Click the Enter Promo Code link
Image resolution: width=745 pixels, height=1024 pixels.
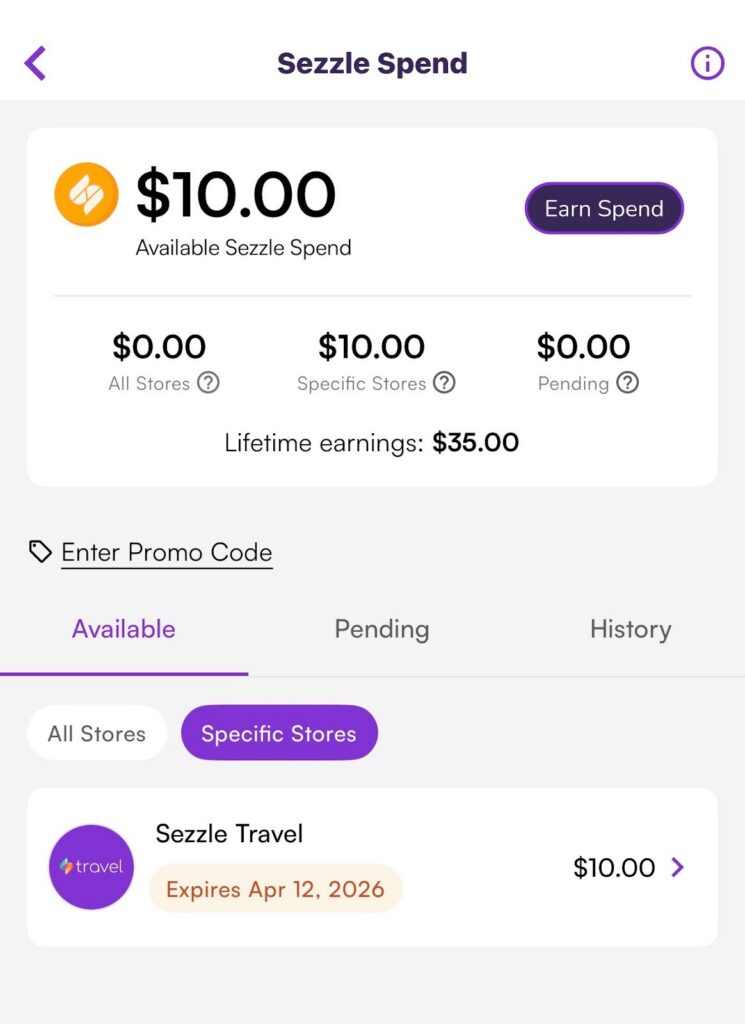point(166,551)
